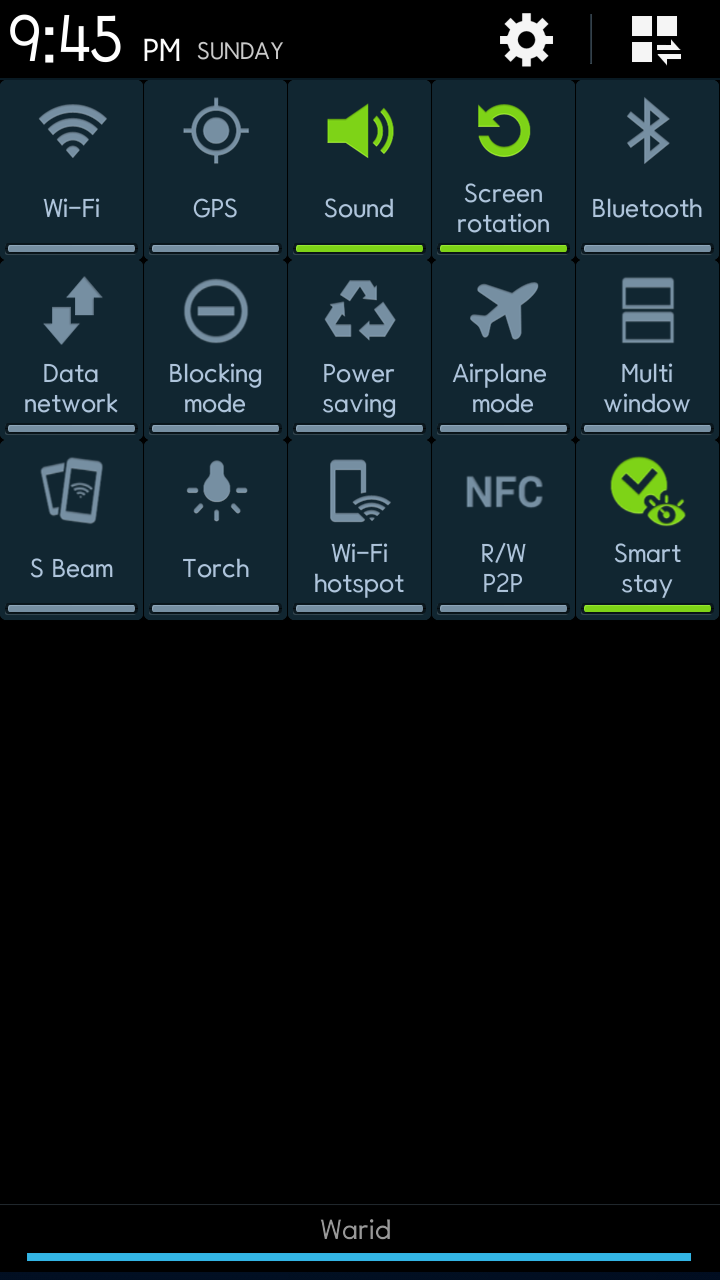The height and width of the screenshot is (1280, 720).
Task: Toggle S Beam on
Action: point(72,528)
